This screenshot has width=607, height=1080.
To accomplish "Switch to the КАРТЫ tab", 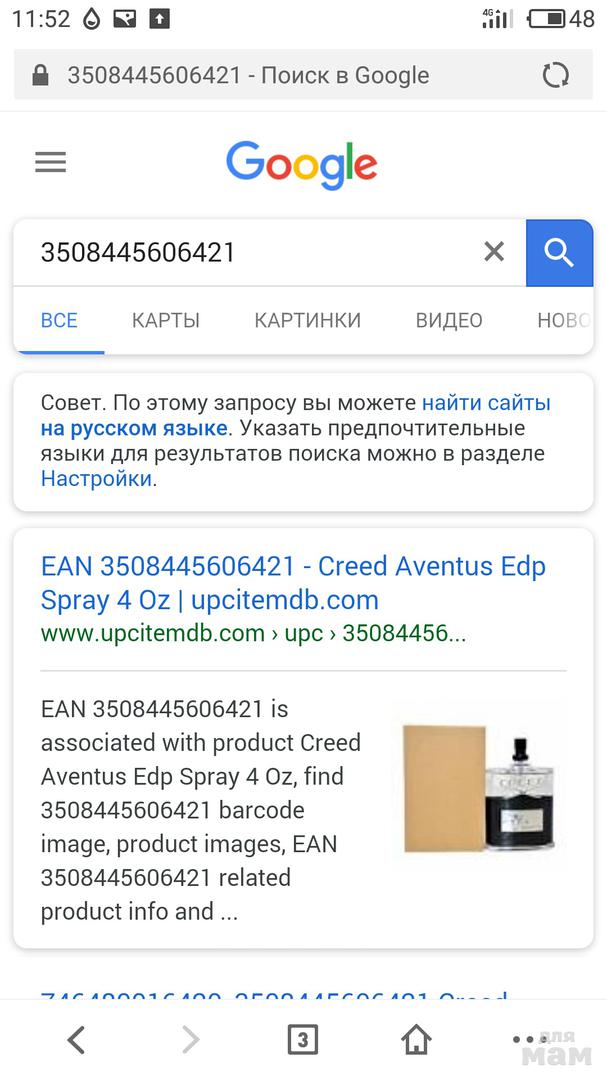I will [166, 320].
